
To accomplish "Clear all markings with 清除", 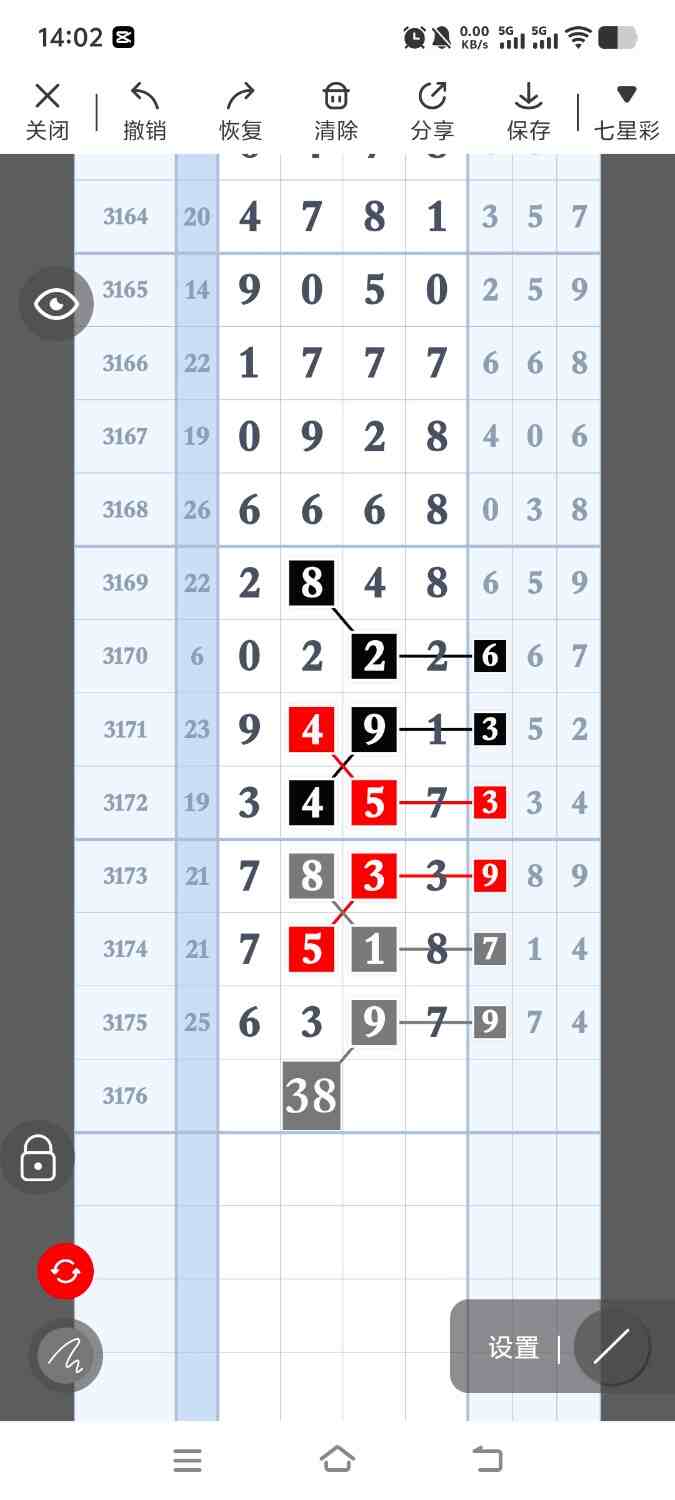I will click(x=336, y=111).
